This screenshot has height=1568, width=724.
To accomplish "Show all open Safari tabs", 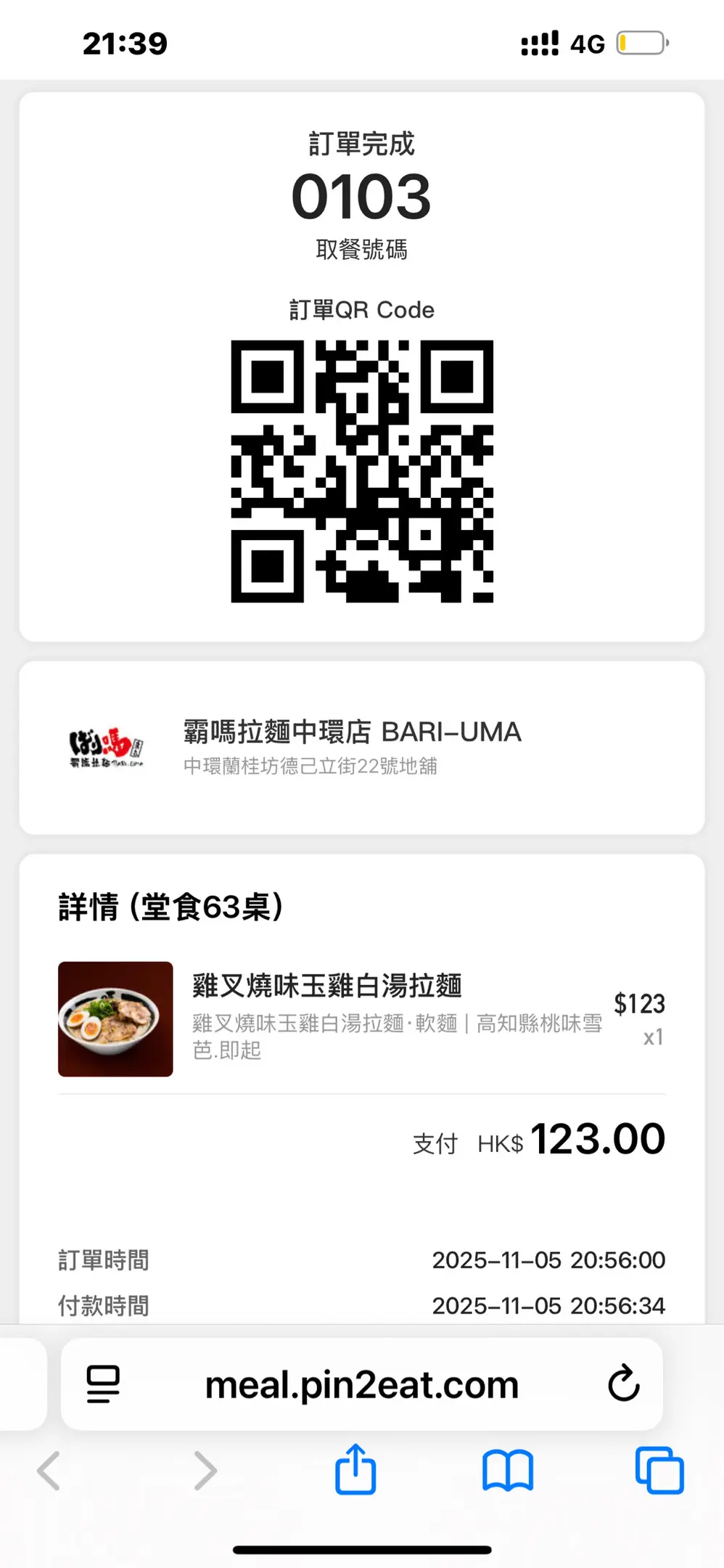I will click(x=659, y=1470).
